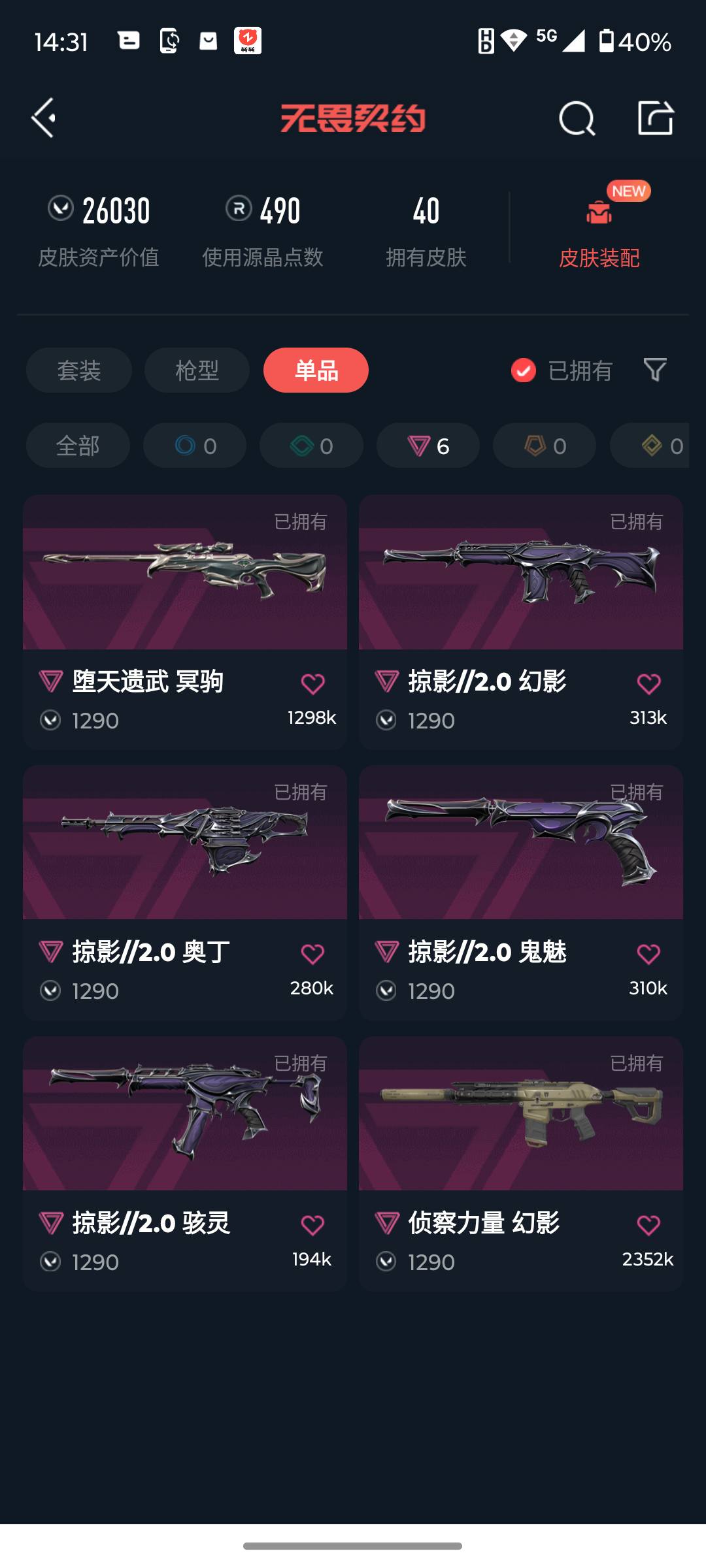This screenshot has width=706, height=1568.
Task: Tap the 全部 filter chip
Action: pyautogui.click(x=77, y=446)
